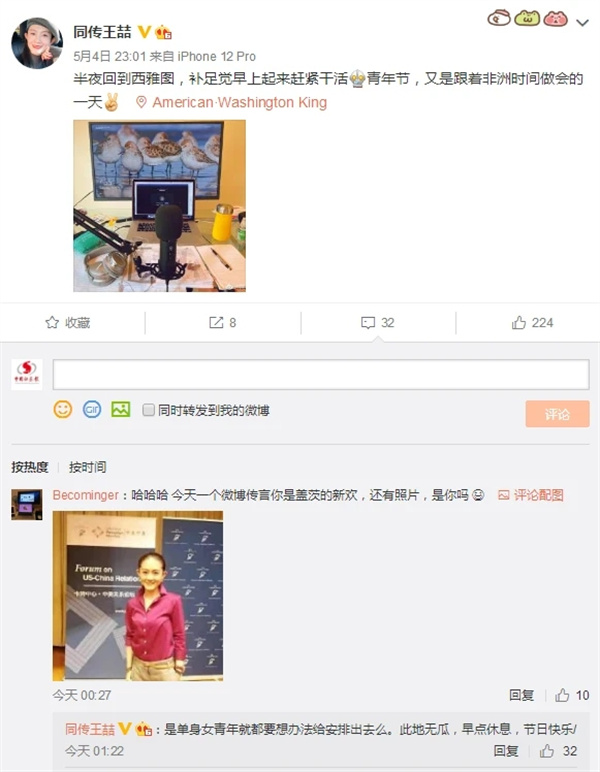
Task: Attach a picture to the comment
Action: pyautogui.click(x=121, y=409)
